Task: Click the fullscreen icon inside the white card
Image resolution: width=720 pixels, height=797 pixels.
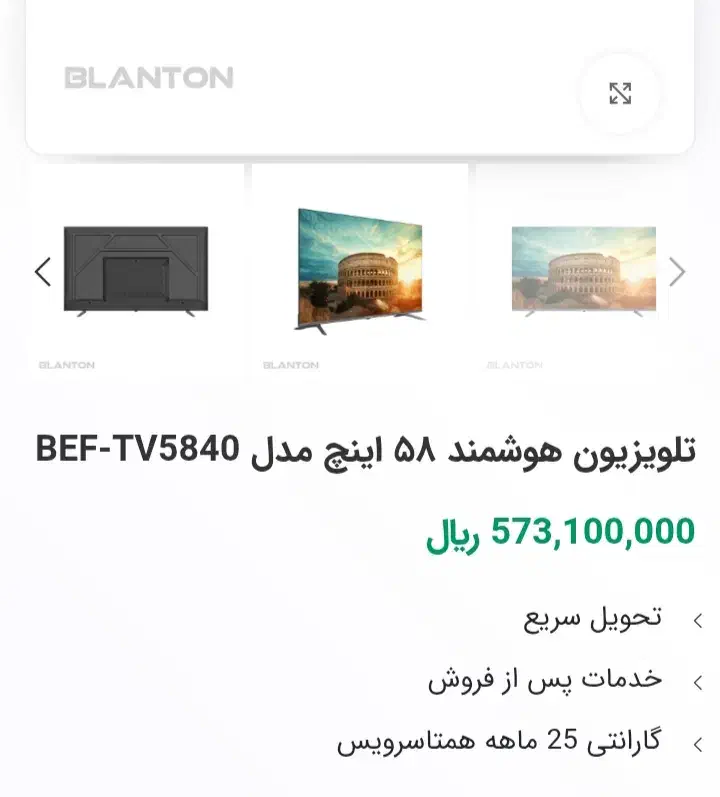Action: pyautogui.click(x=622, y=95)
